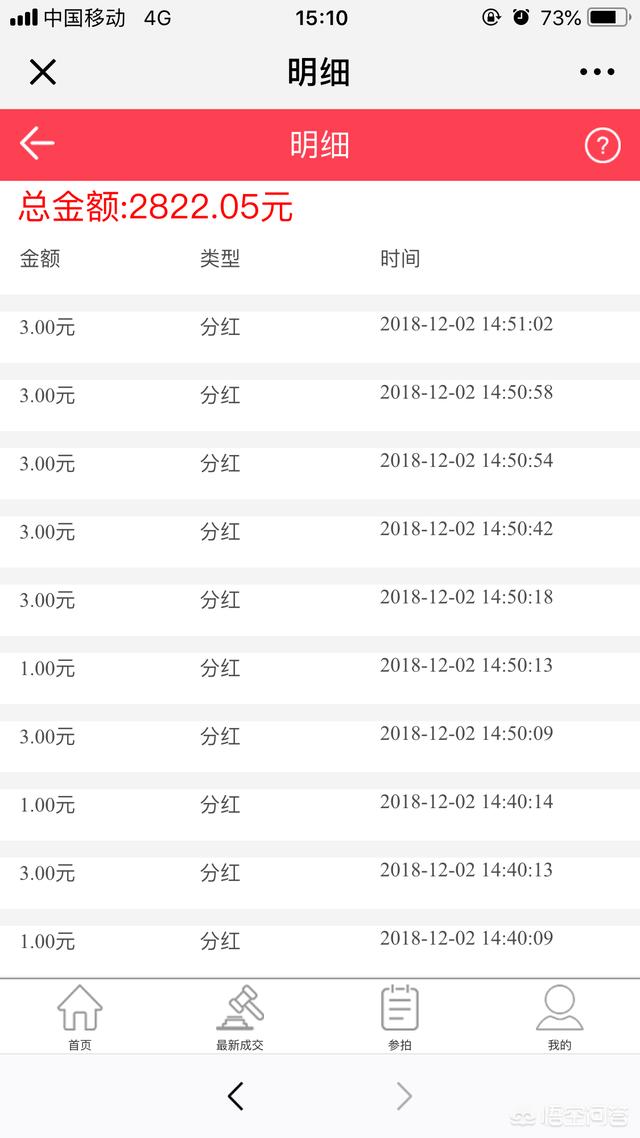This screenshot has height=1138, width=640.
Task: Go back using the red header arrow
Action: 37,143
